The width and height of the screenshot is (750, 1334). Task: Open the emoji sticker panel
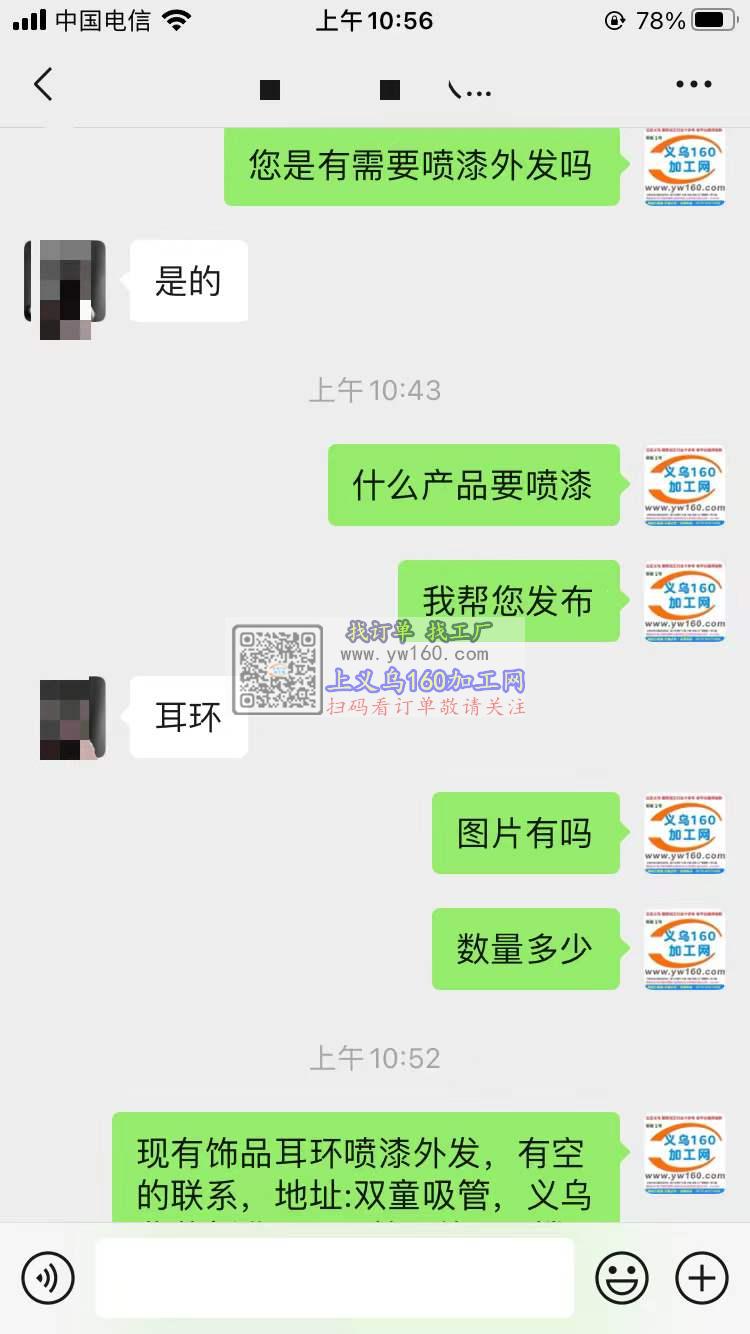(x=622, y=1277)
